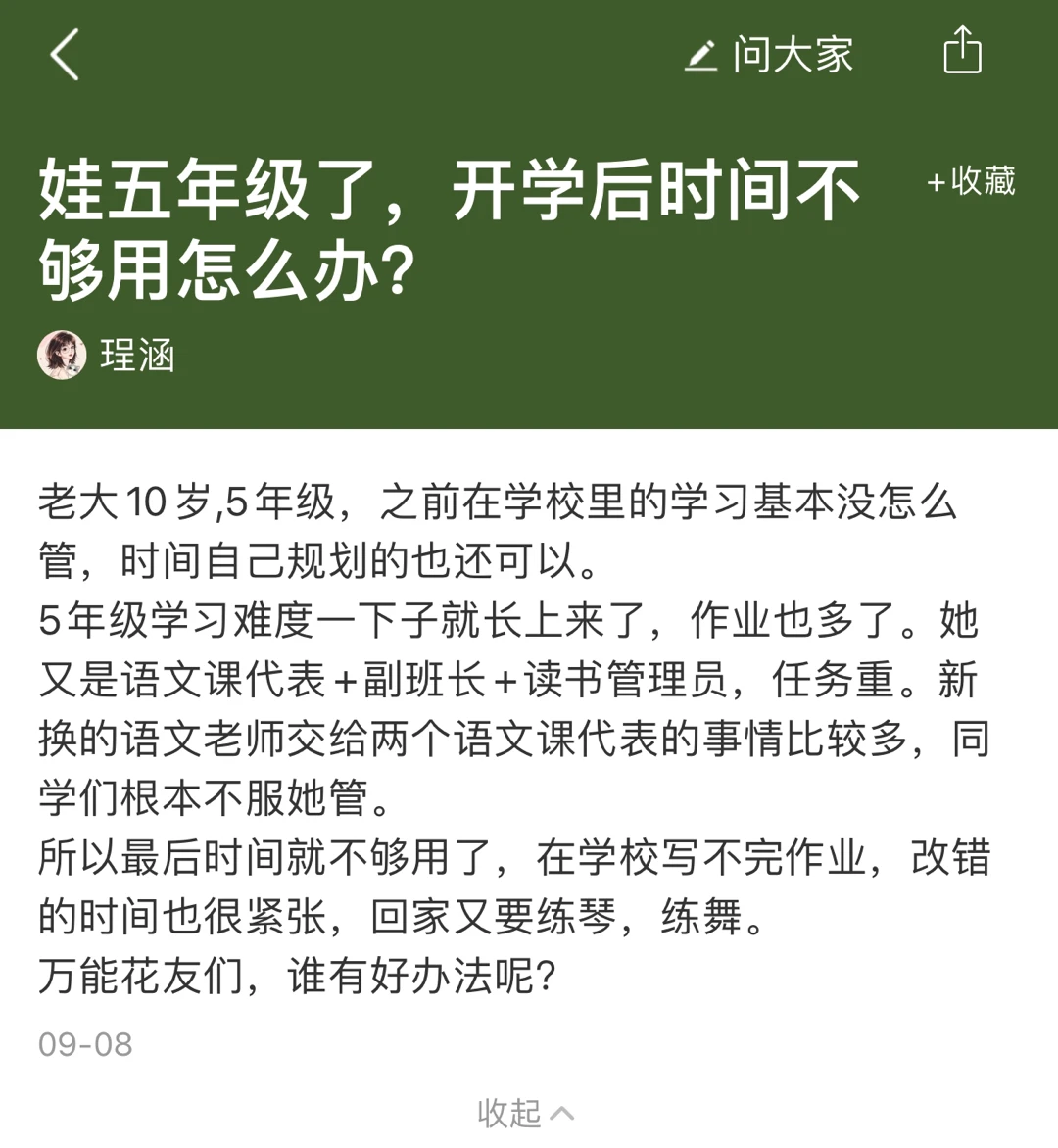Image resolution: width=1058 pixels, height=1148 pixels.
Task: Share this post via share icon
Action: [x=961, y=51]
